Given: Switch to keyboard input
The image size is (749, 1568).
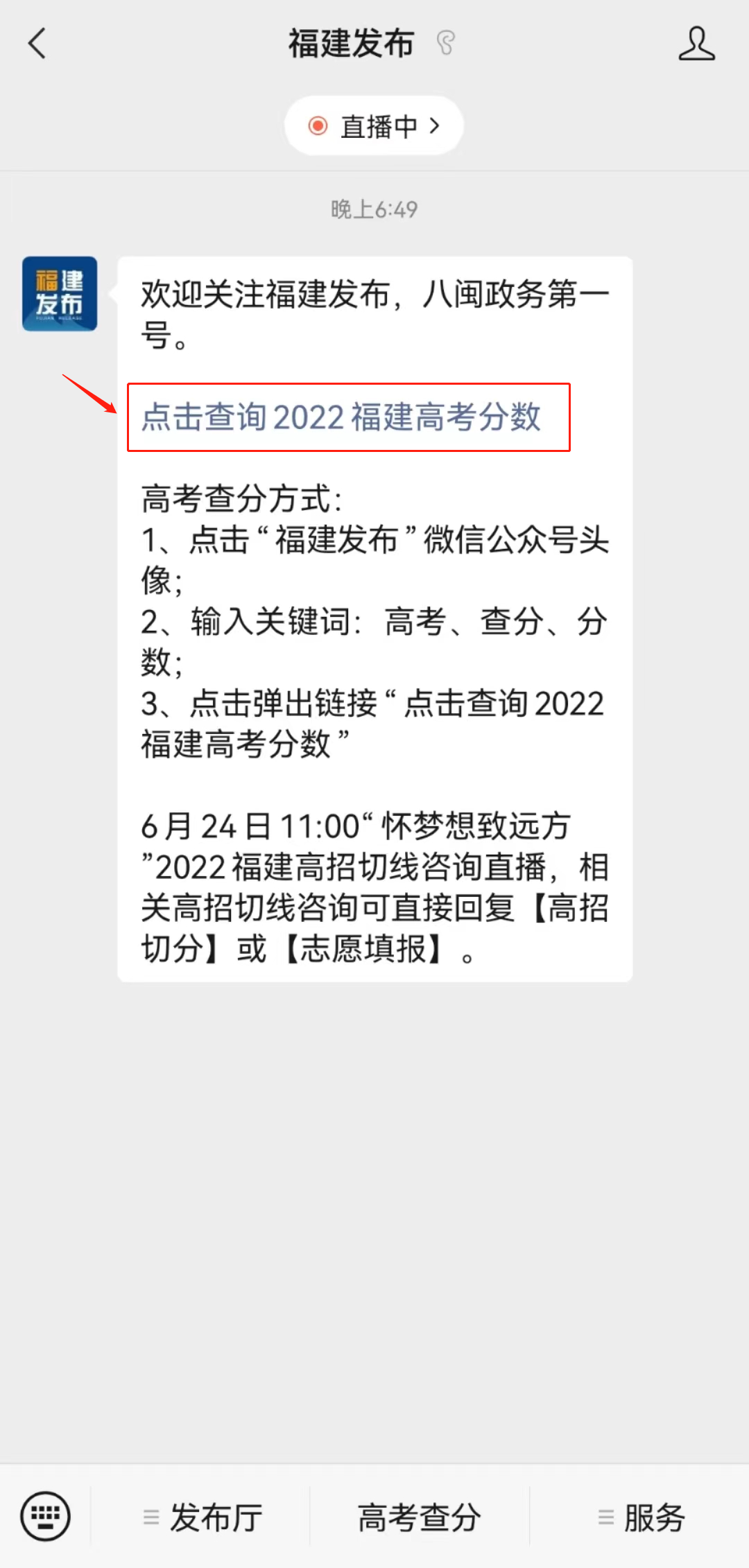Looking at the screenshot, I should (46, 1516).
